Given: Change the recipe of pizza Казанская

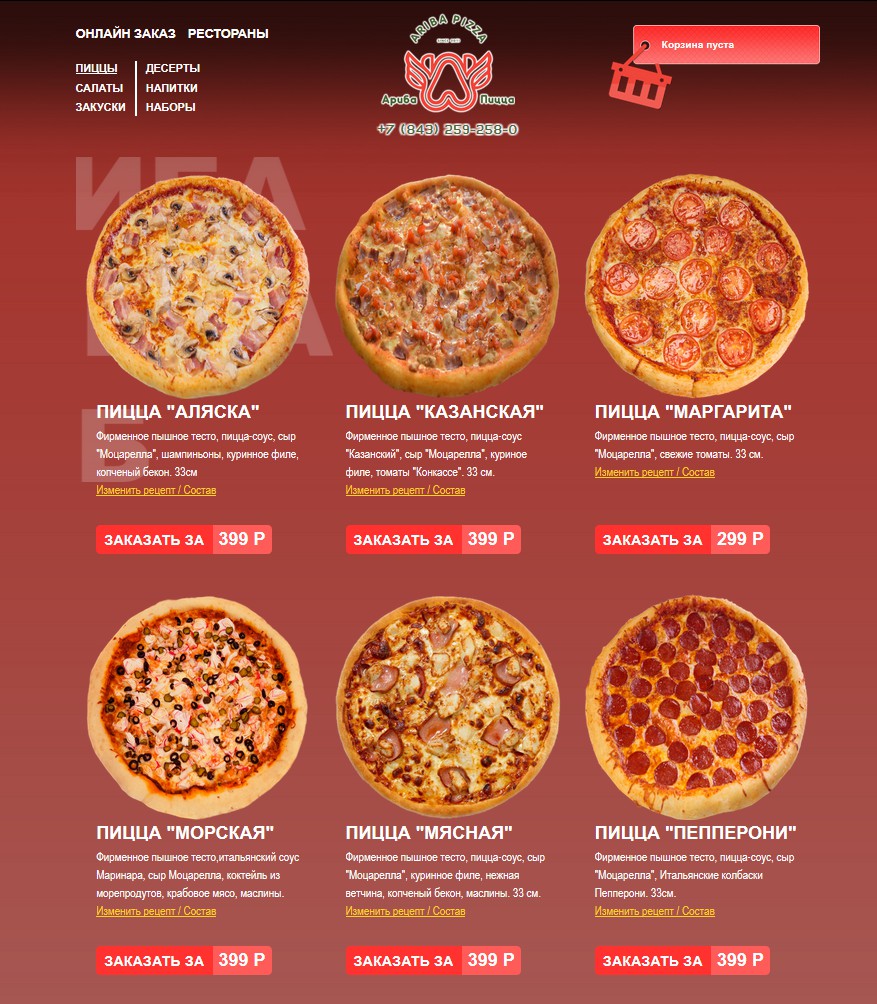Looking at the screenshot, I should click(x=405, y=491).
